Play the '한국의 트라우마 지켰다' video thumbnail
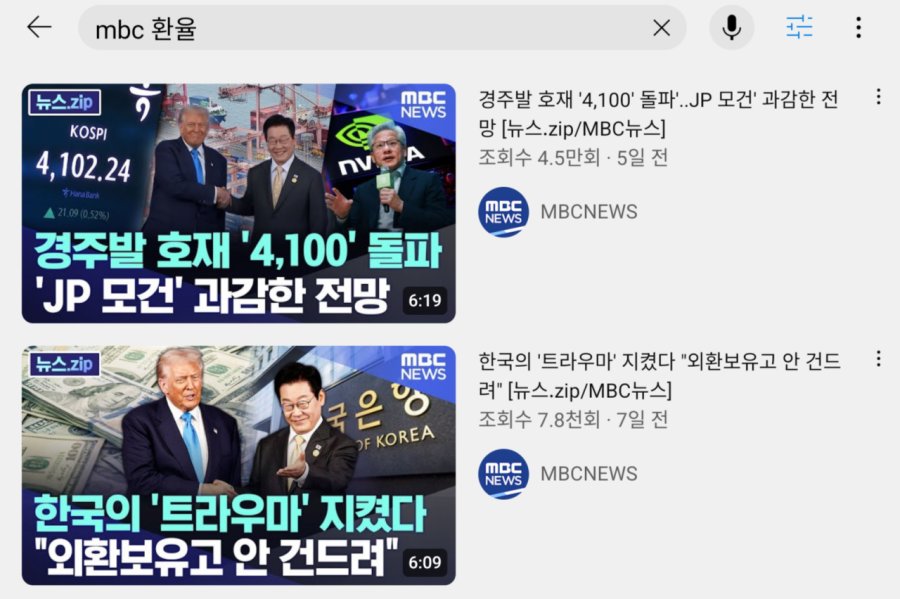 click(x=238, y=465)
